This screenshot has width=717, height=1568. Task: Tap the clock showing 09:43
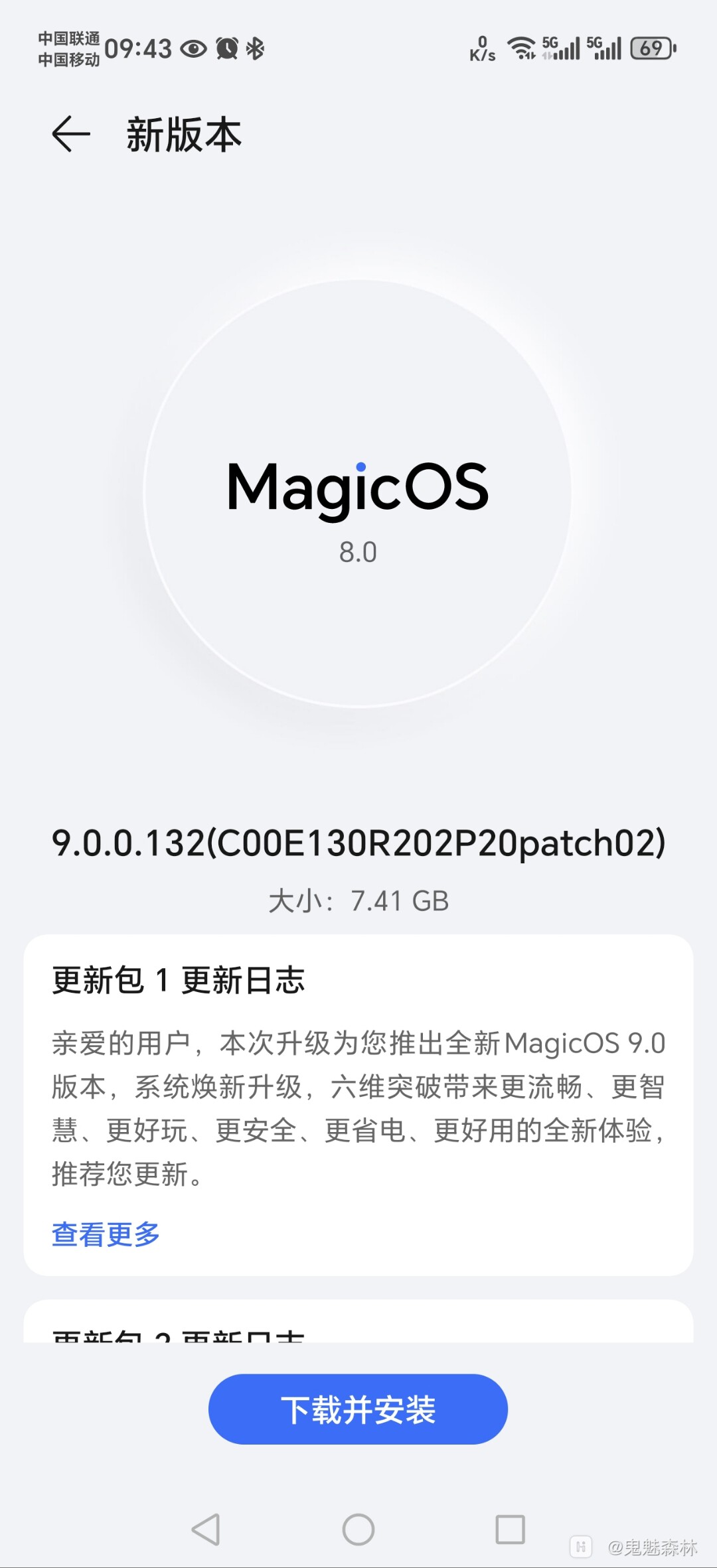point(137,48)
